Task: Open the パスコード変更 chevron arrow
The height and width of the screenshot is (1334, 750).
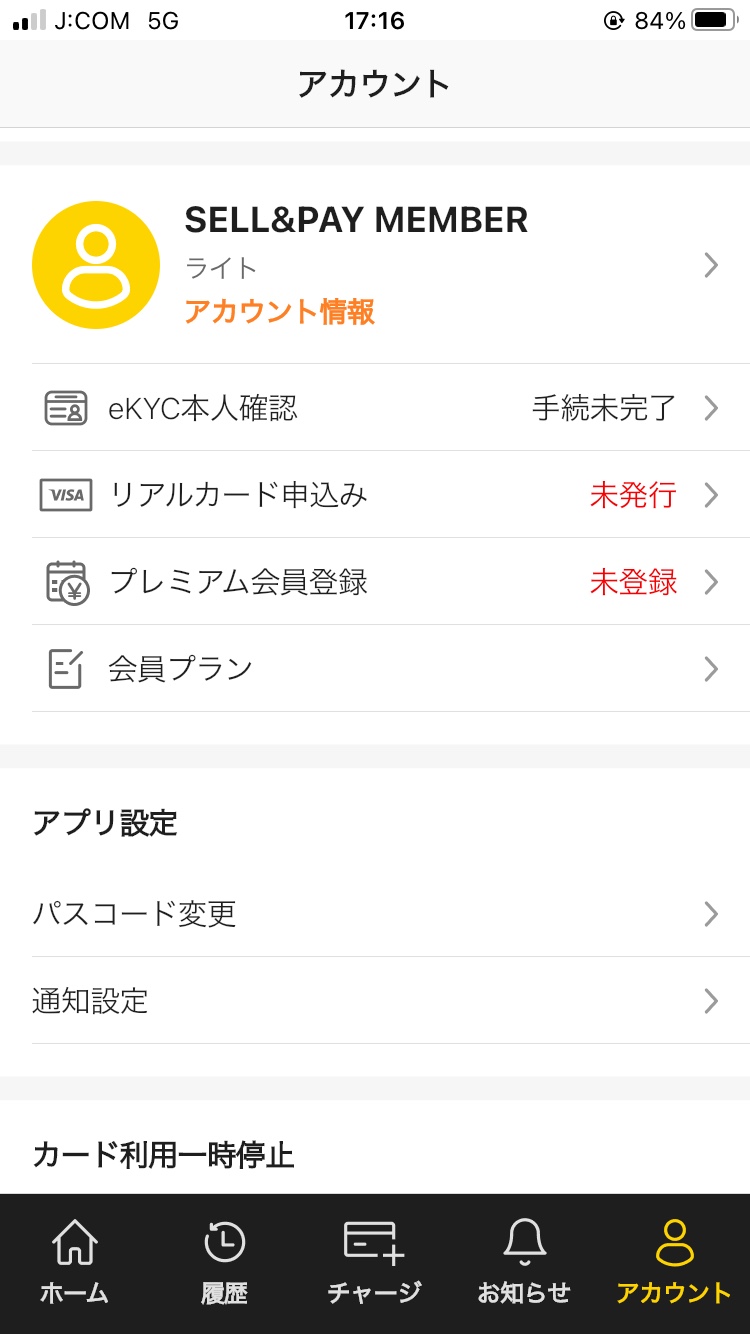Action: 711,913
